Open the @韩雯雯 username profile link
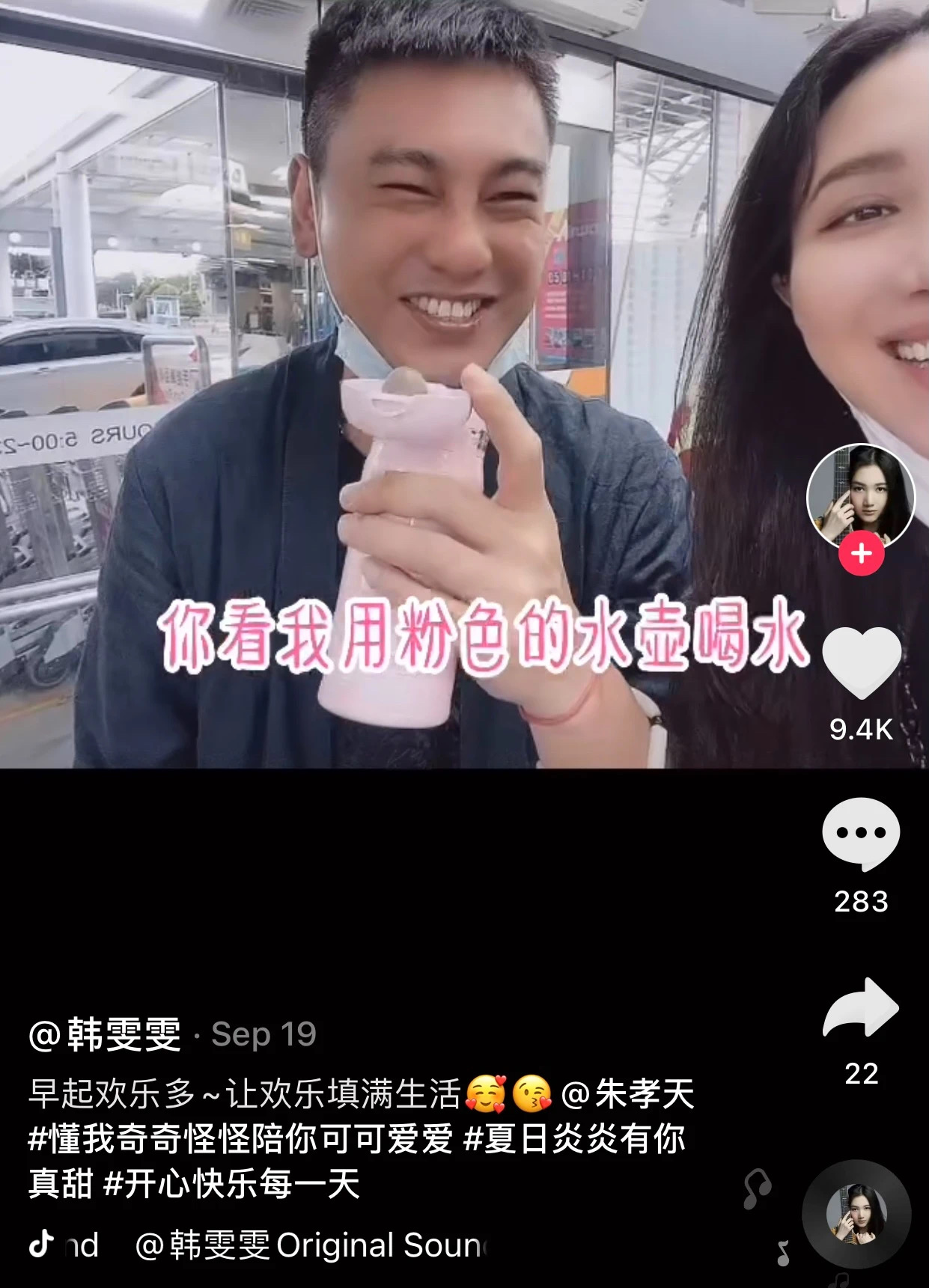 tap(105, 1035)
